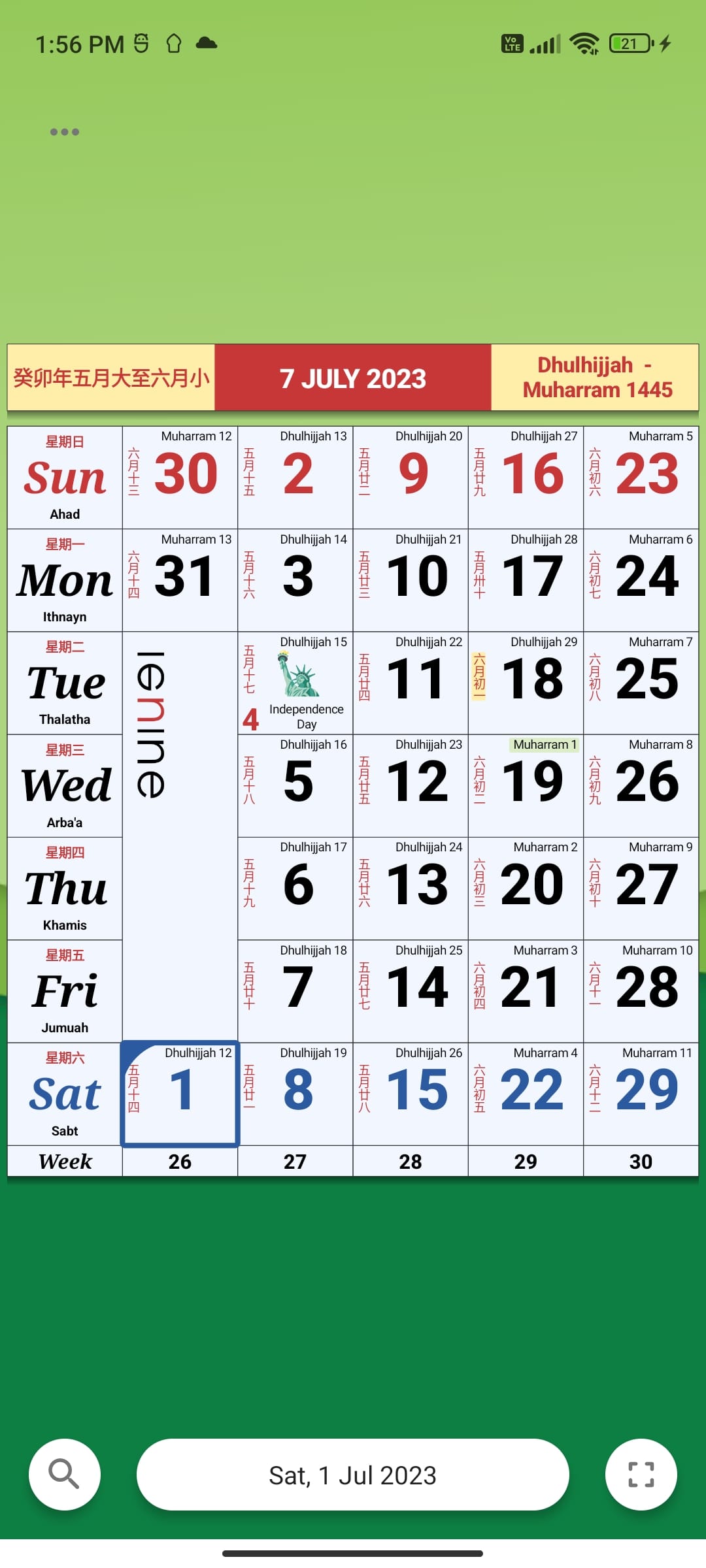
Task: Tap the fullscreen icon at bottom right
Action: click(641, 1475)
